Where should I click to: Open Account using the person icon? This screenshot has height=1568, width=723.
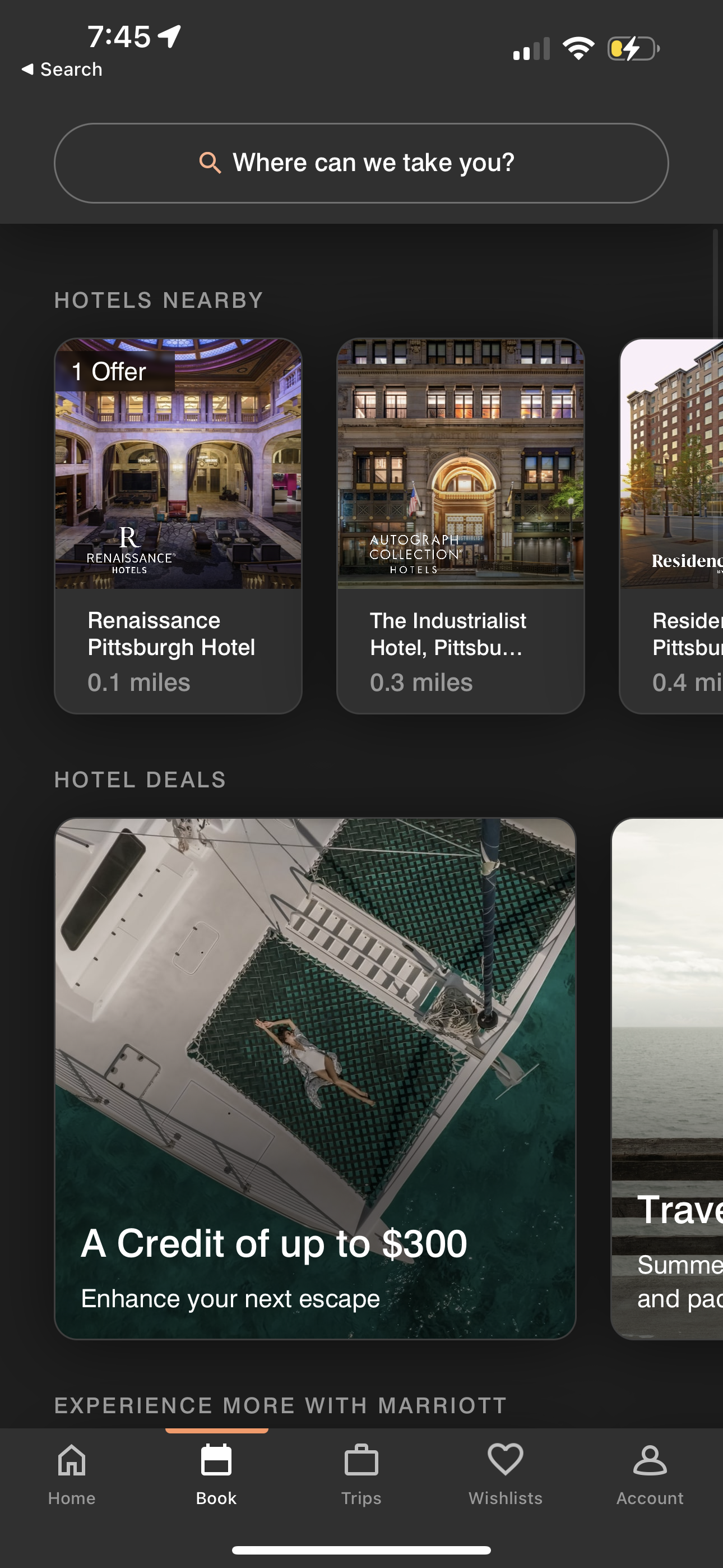click(650, 1461)
